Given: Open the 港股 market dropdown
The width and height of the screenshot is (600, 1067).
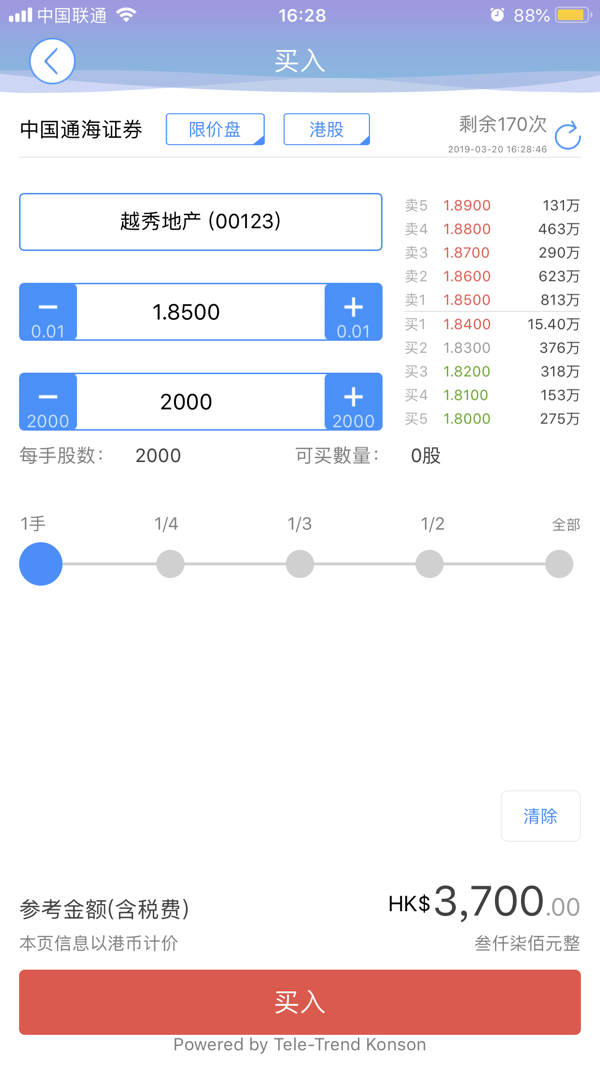Looking at the screenshot, I should coord(327,129).
